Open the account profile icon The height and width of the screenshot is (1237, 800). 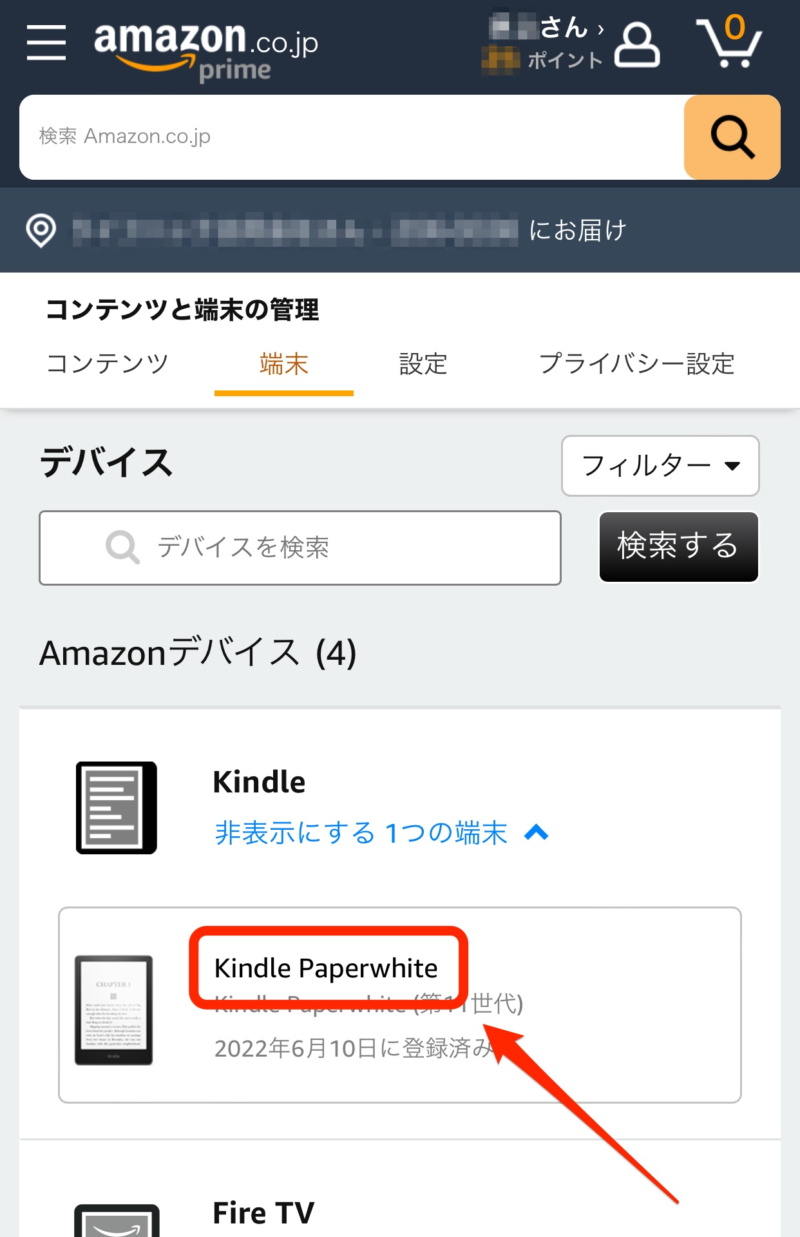pyautogui.click(x=637, y=44)
